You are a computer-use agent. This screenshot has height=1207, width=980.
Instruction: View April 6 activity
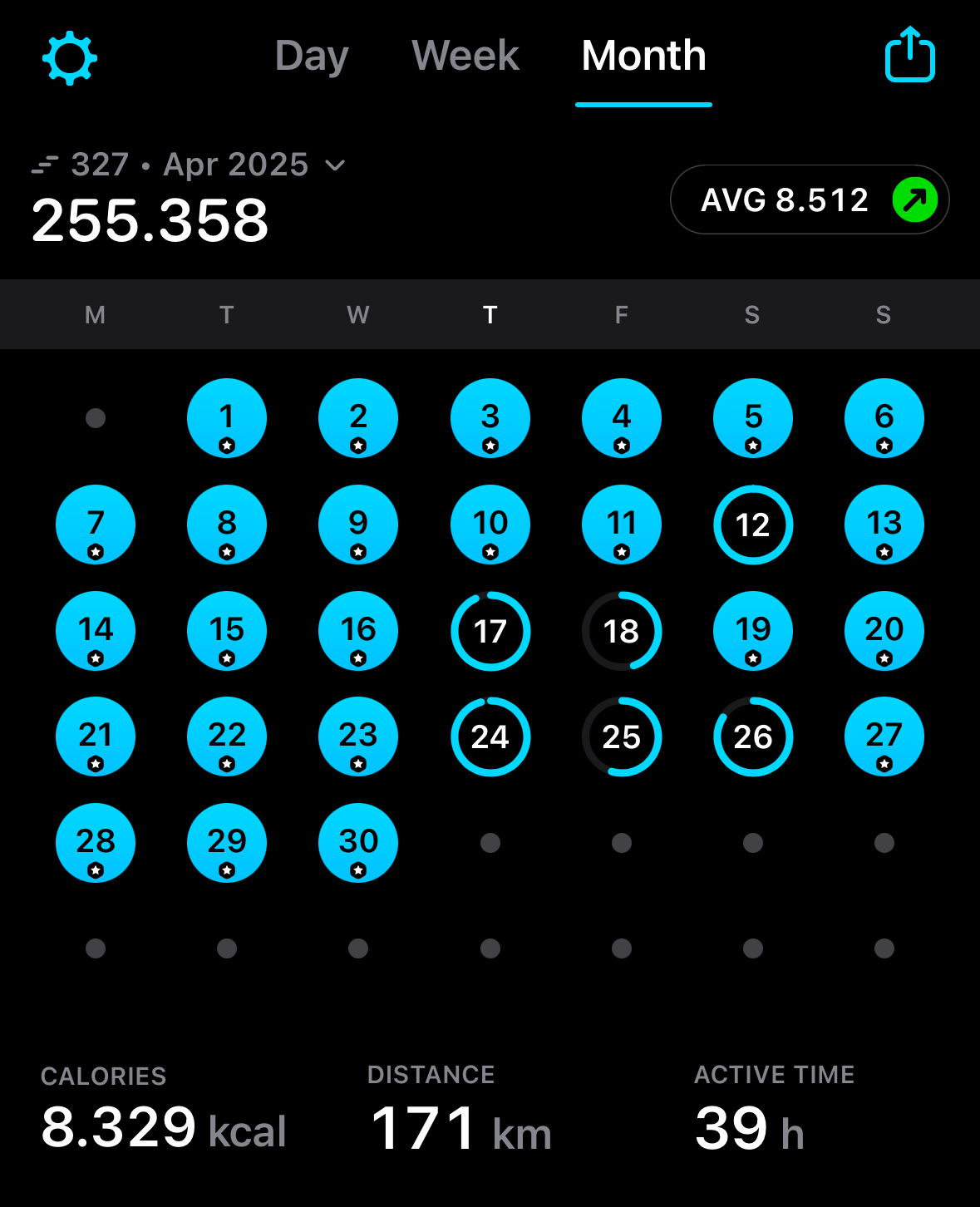(x=884, y=418)
